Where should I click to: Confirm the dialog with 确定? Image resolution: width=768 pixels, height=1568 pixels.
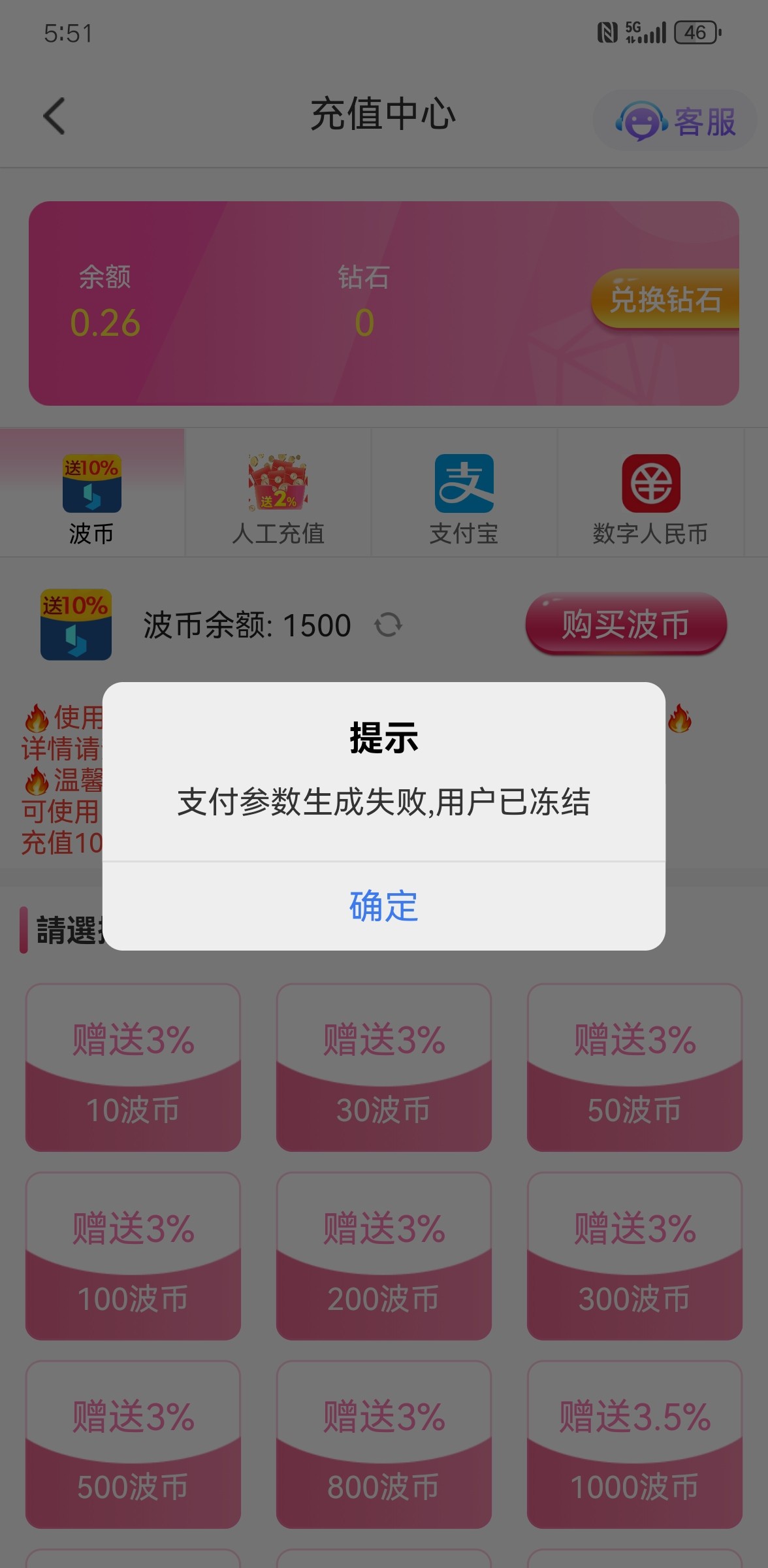click(x=383, y=906)
